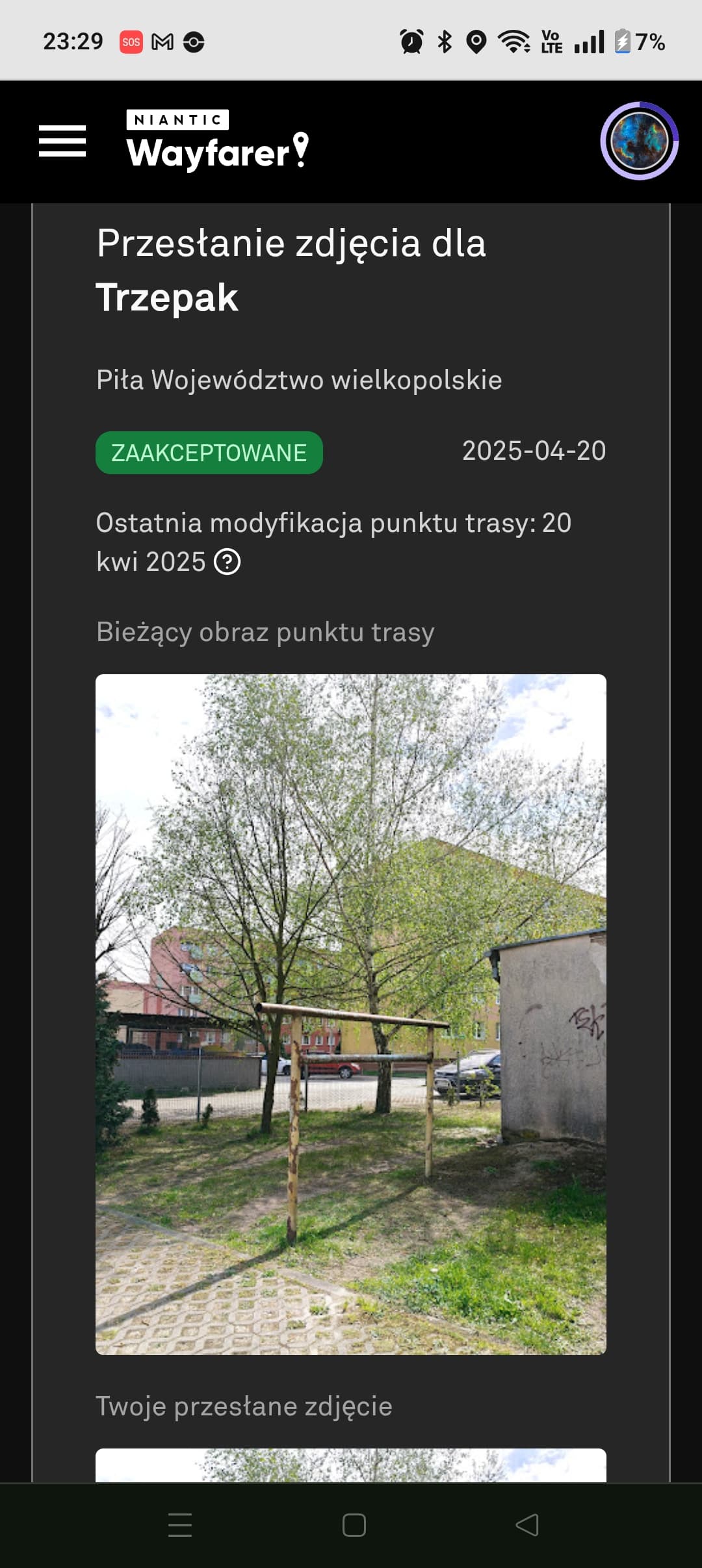702x1568 pixels.
Task: Open the hamburger navigation menu
Action: 62,141
